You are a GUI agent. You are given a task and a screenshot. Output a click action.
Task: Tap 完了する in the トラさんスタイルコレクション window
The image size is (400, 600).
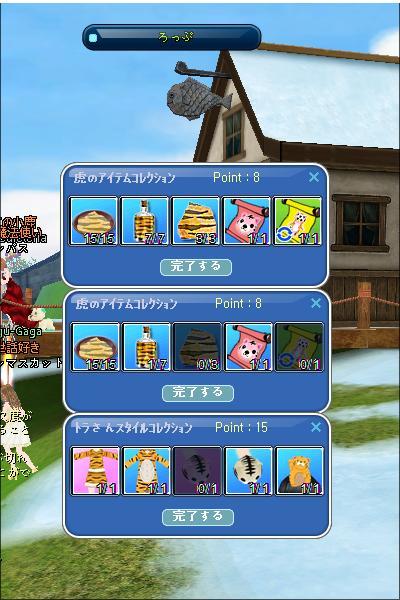[x=198, y=517]
